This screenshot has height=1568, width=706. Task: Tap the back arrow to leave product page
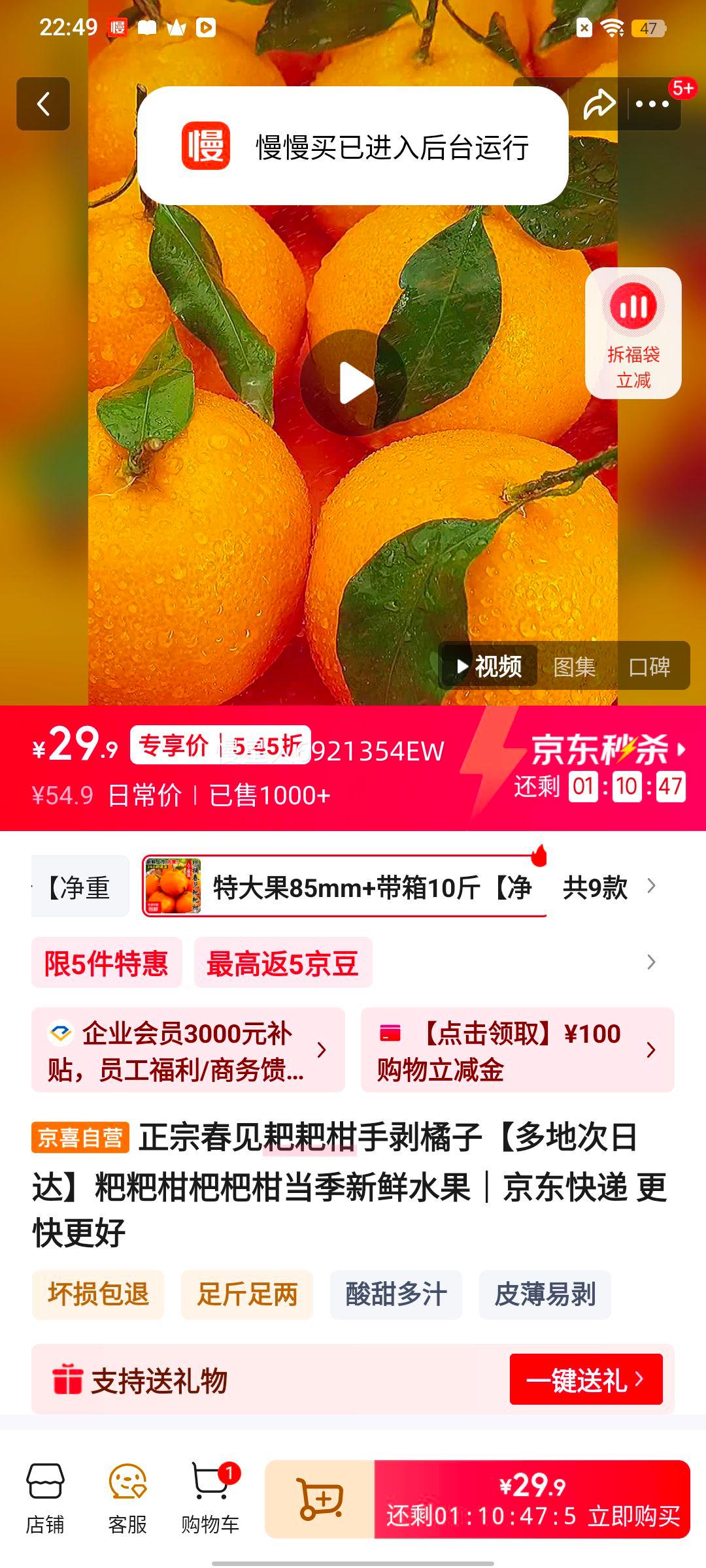[x=43, y=105]
